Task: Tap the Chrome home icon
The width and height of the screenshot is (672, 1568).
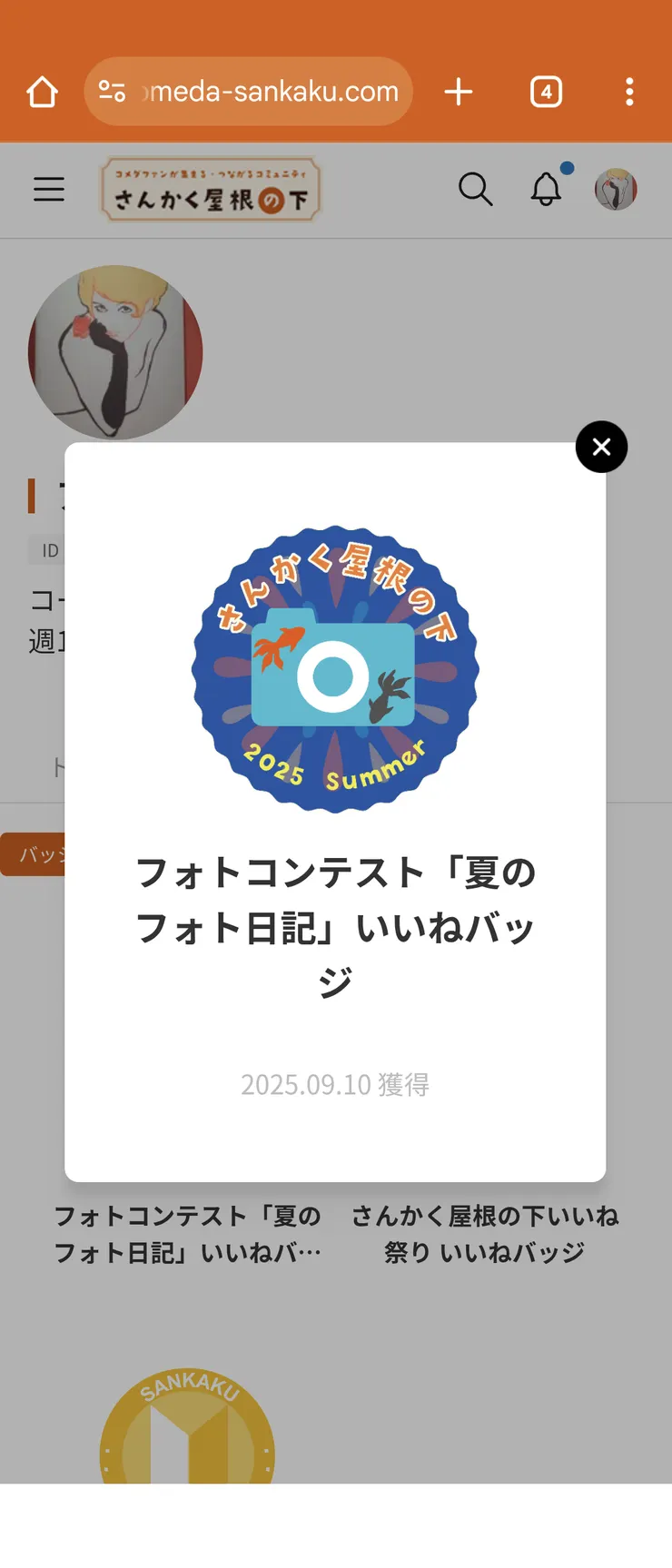Action: click(41, 91)
